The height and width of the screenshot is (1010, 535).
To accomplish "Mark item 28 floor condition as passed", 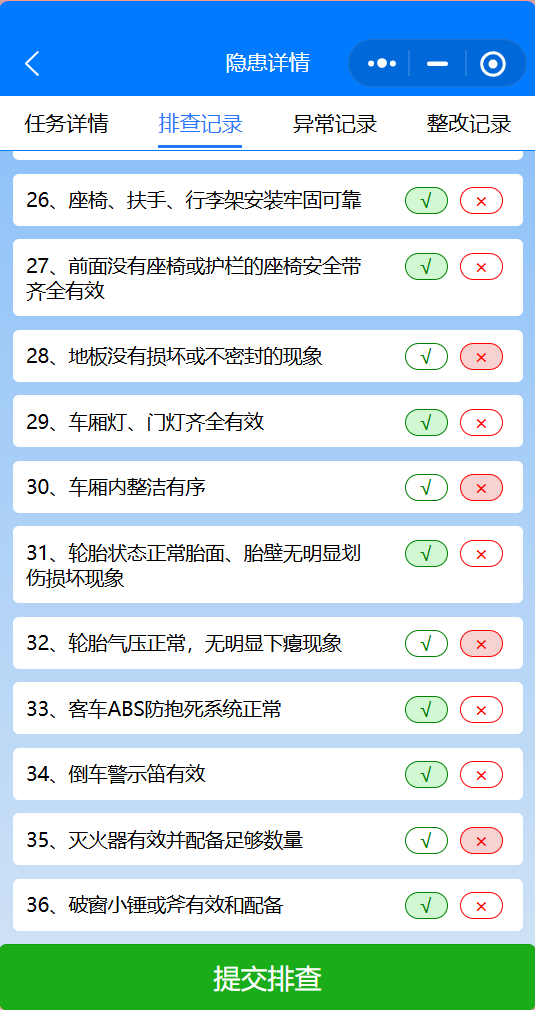I will click(x=426, y=357).
